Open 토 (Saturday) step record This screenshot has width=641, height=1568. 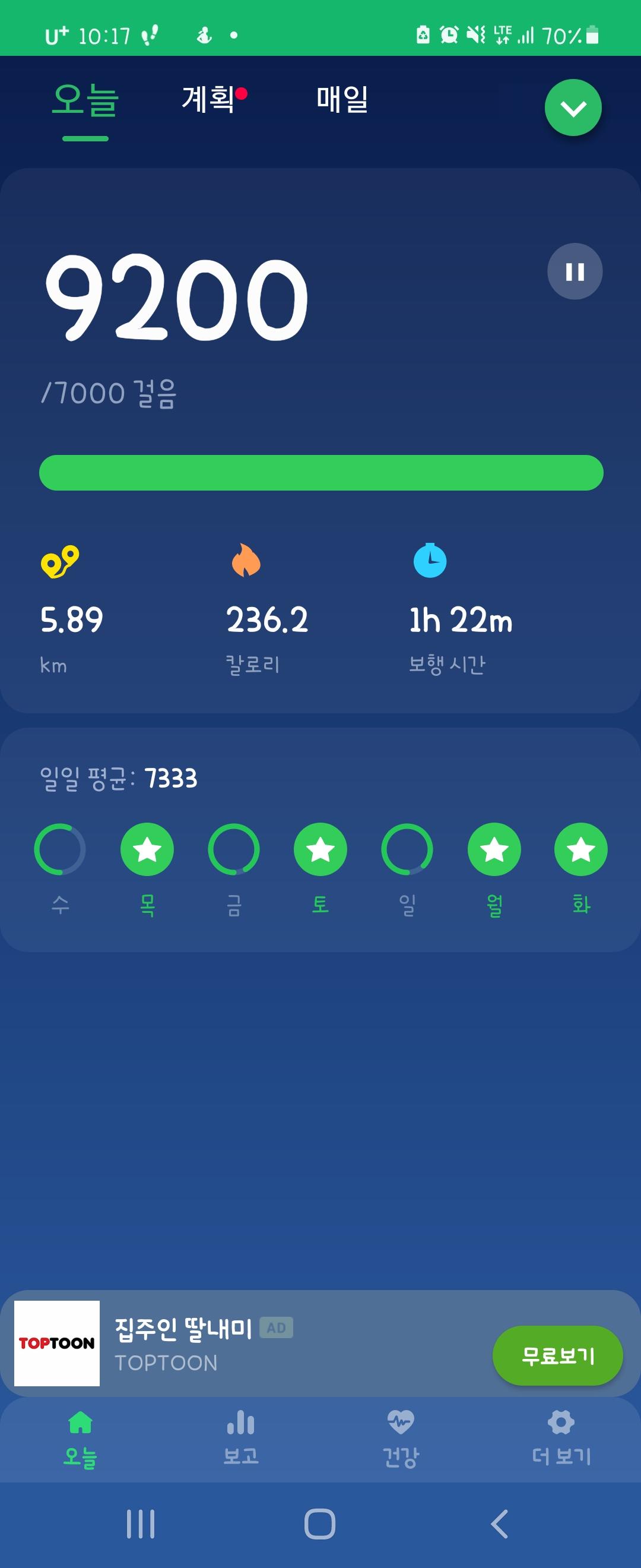click(x=320, y=850)
